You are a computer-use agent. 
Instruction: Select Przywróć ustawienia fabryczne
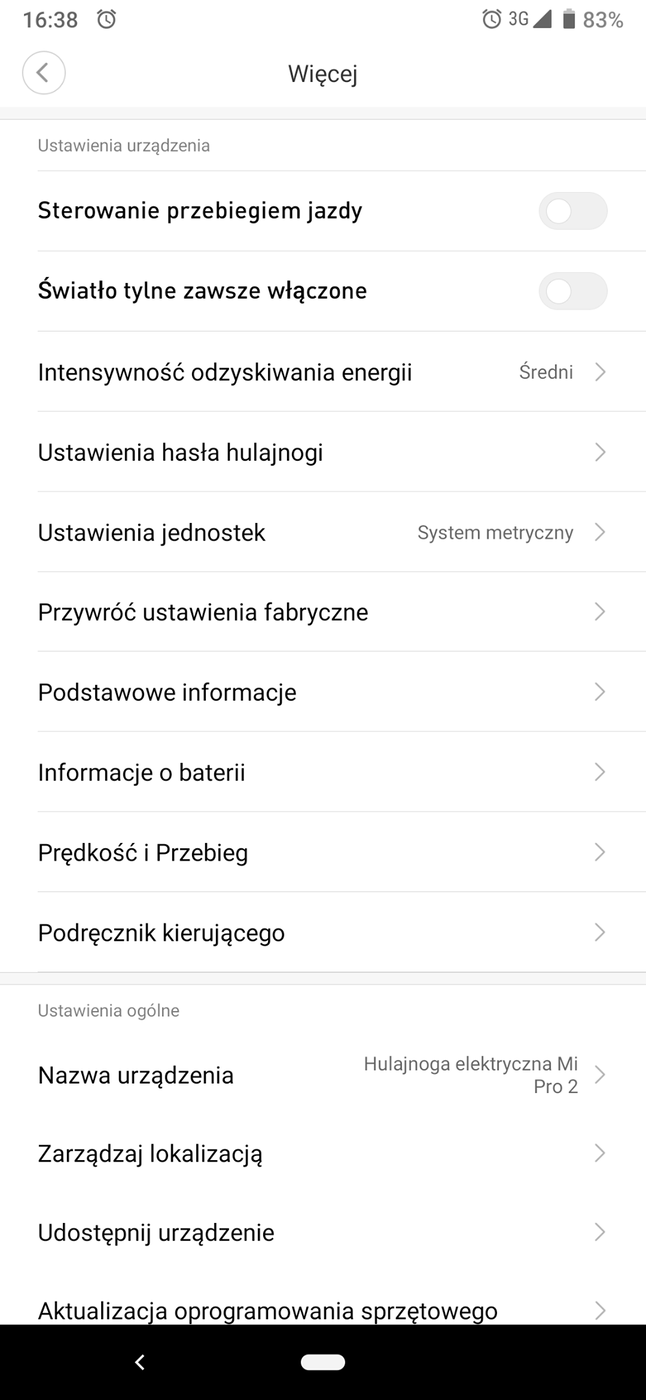coord(322,612)
